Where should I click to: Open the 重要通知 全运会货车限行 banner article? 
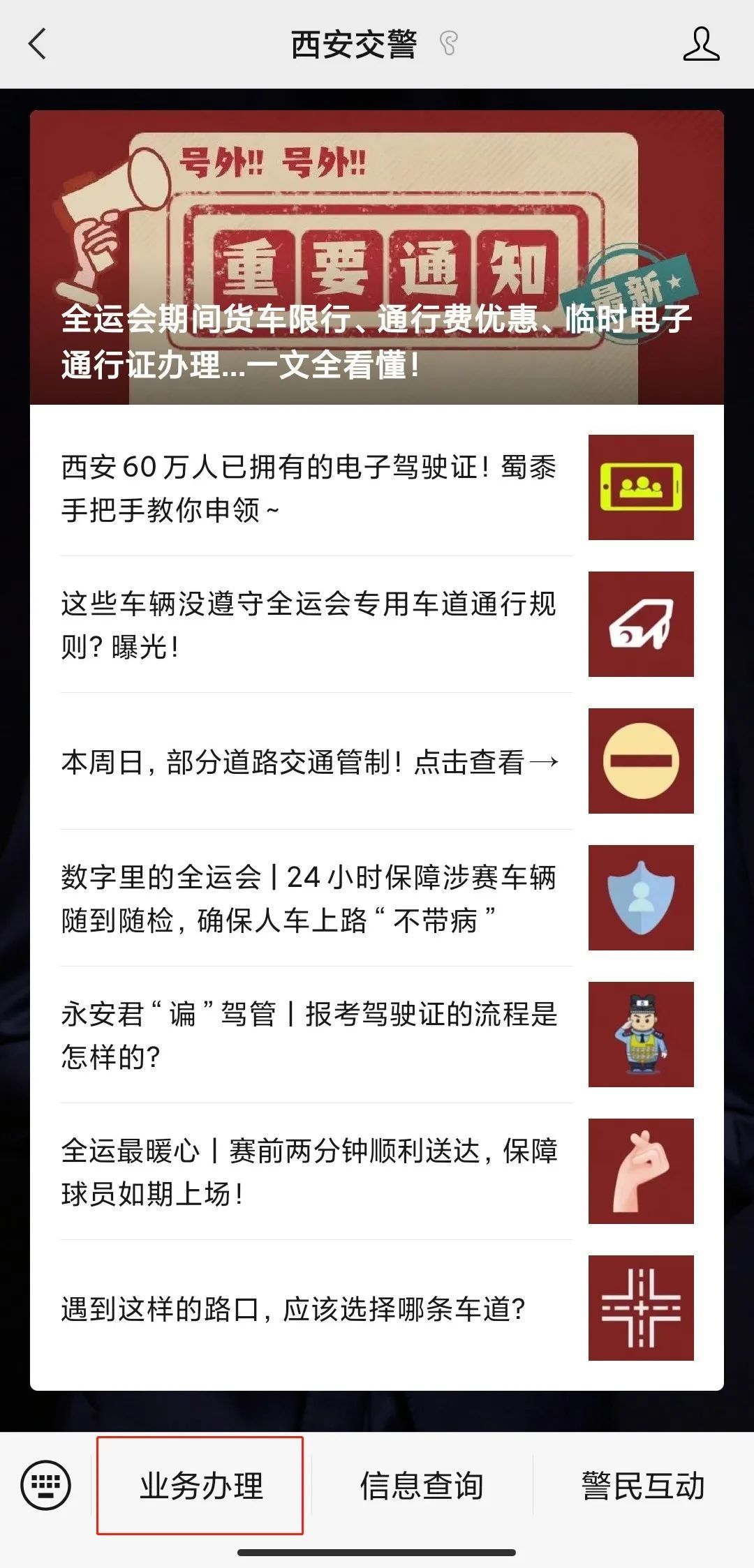376,258
